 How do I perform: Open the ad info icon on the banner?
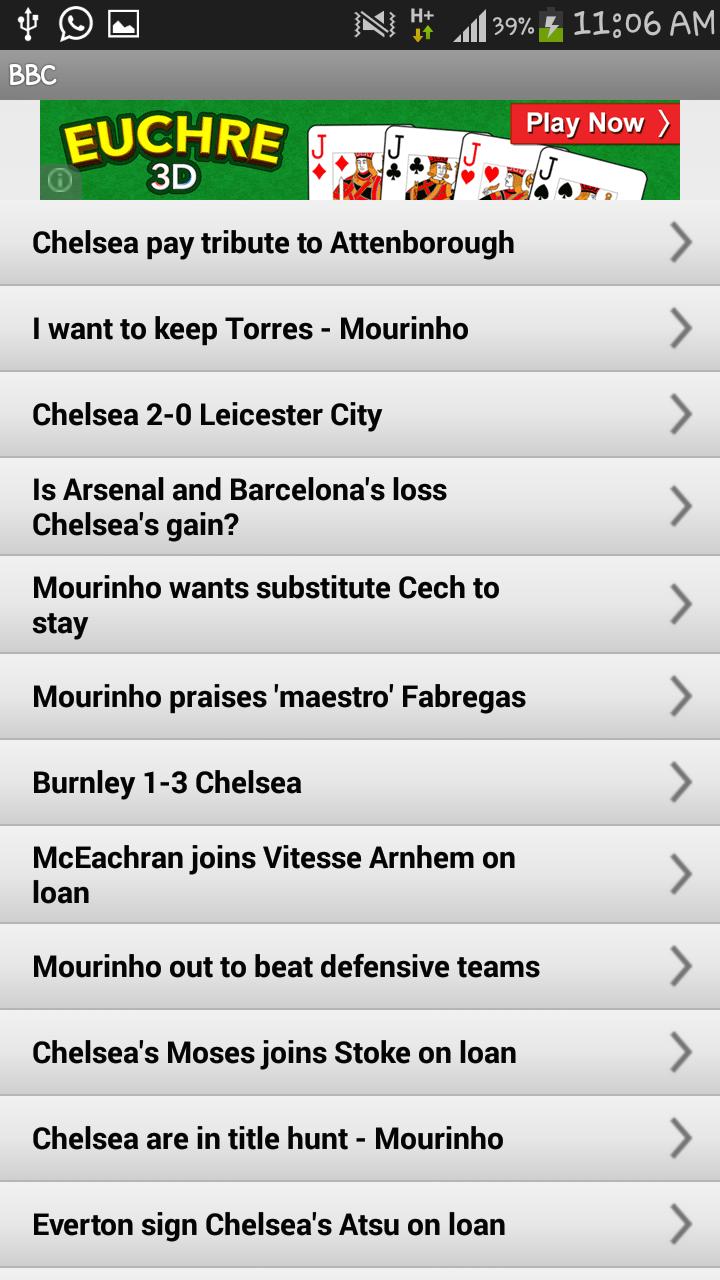(60, 180)
